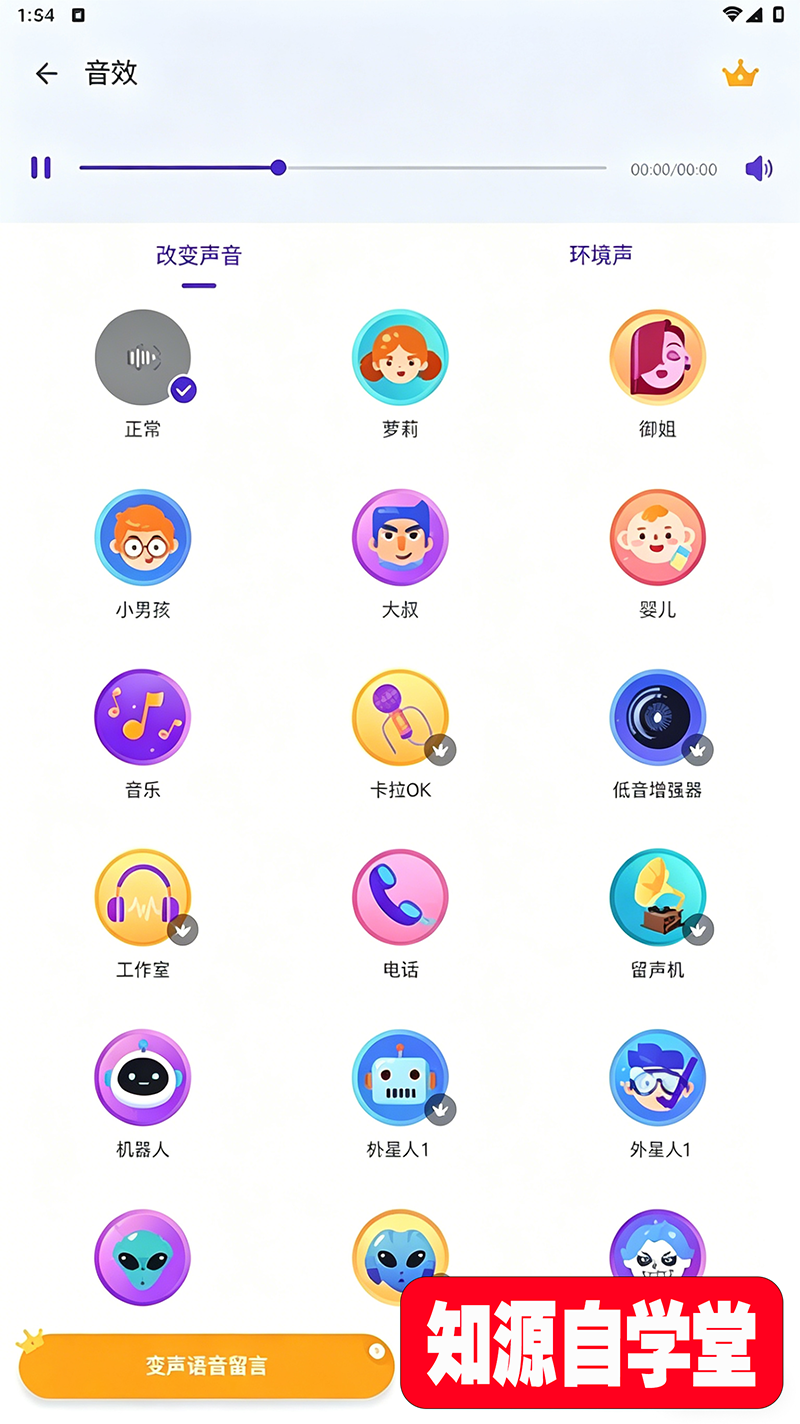Go back from the 音效 screen
This screenshot has height=1424, width=800.
coord(46,73)
